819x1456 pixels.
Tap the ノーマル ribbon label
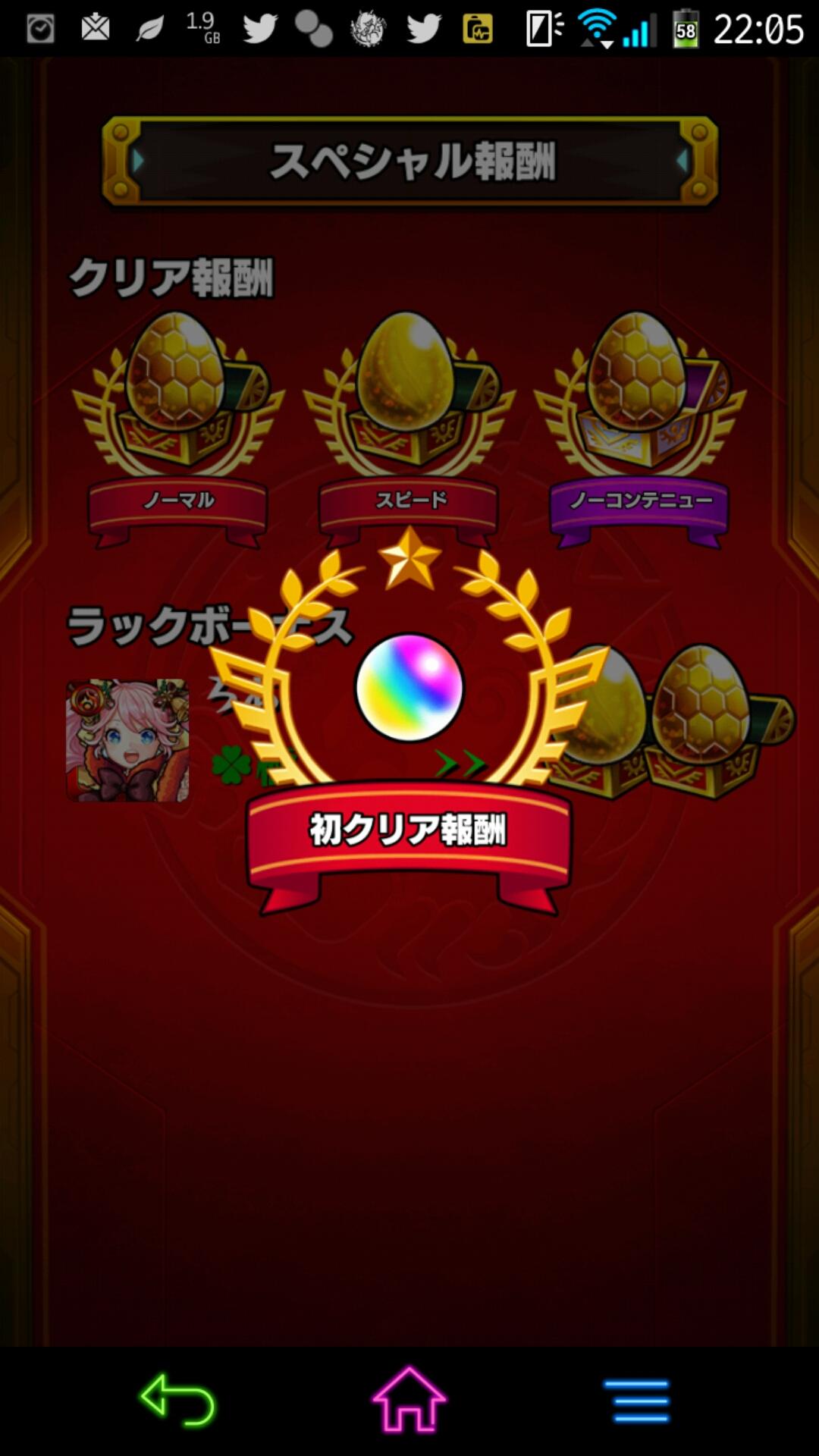[180, 500]
